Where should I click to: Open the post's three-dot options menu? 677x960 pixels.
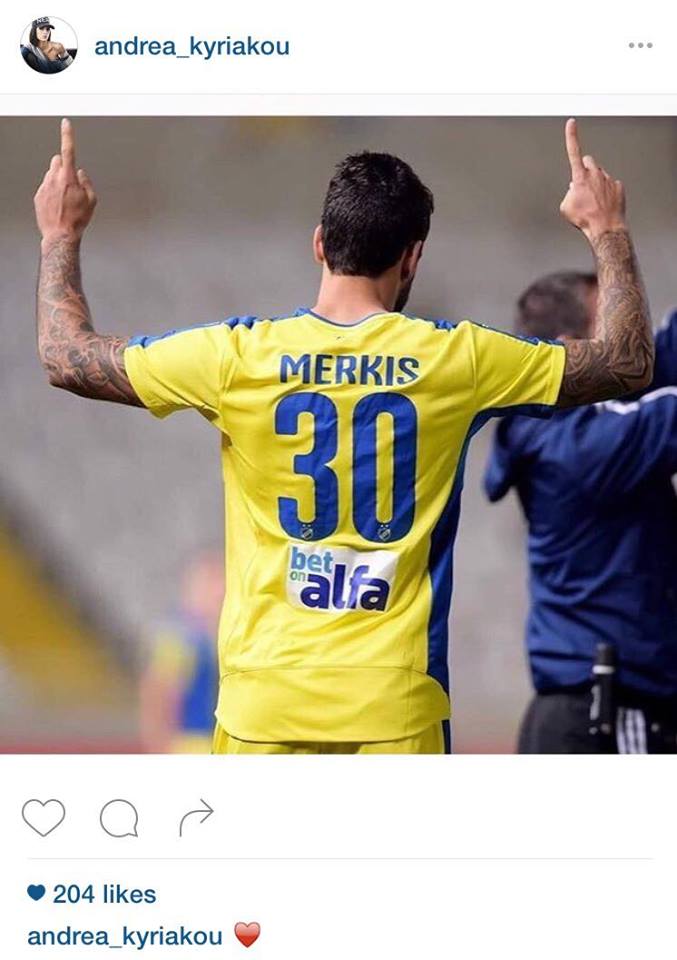point(640,46)
